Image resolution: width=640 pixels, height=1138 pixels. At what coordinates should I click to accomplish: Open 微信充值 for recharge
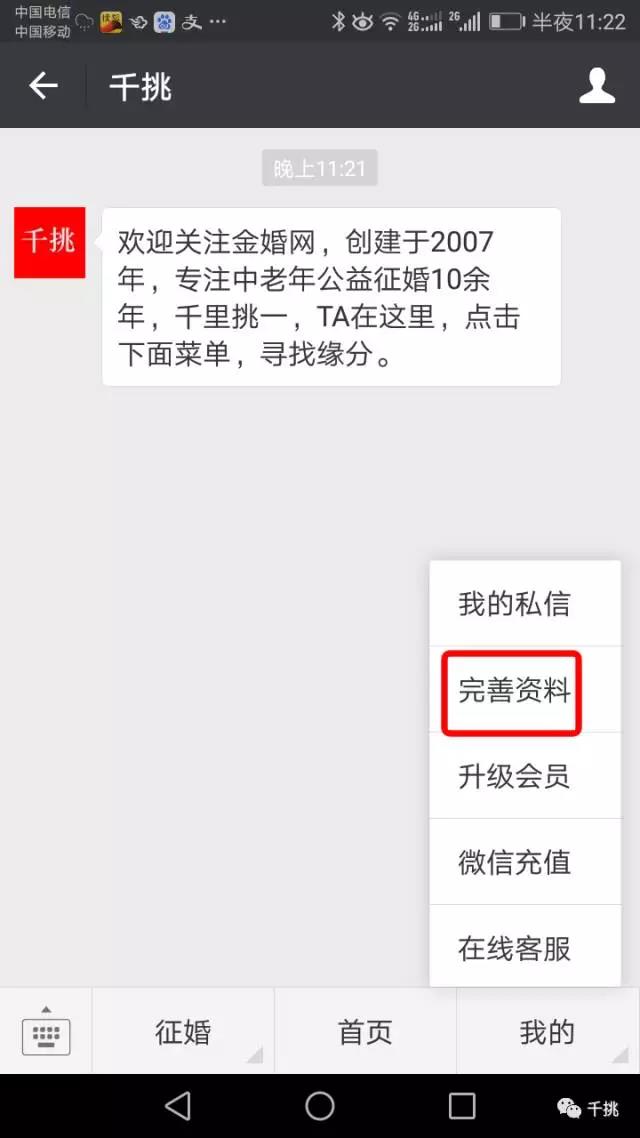[x=514, y=862]
